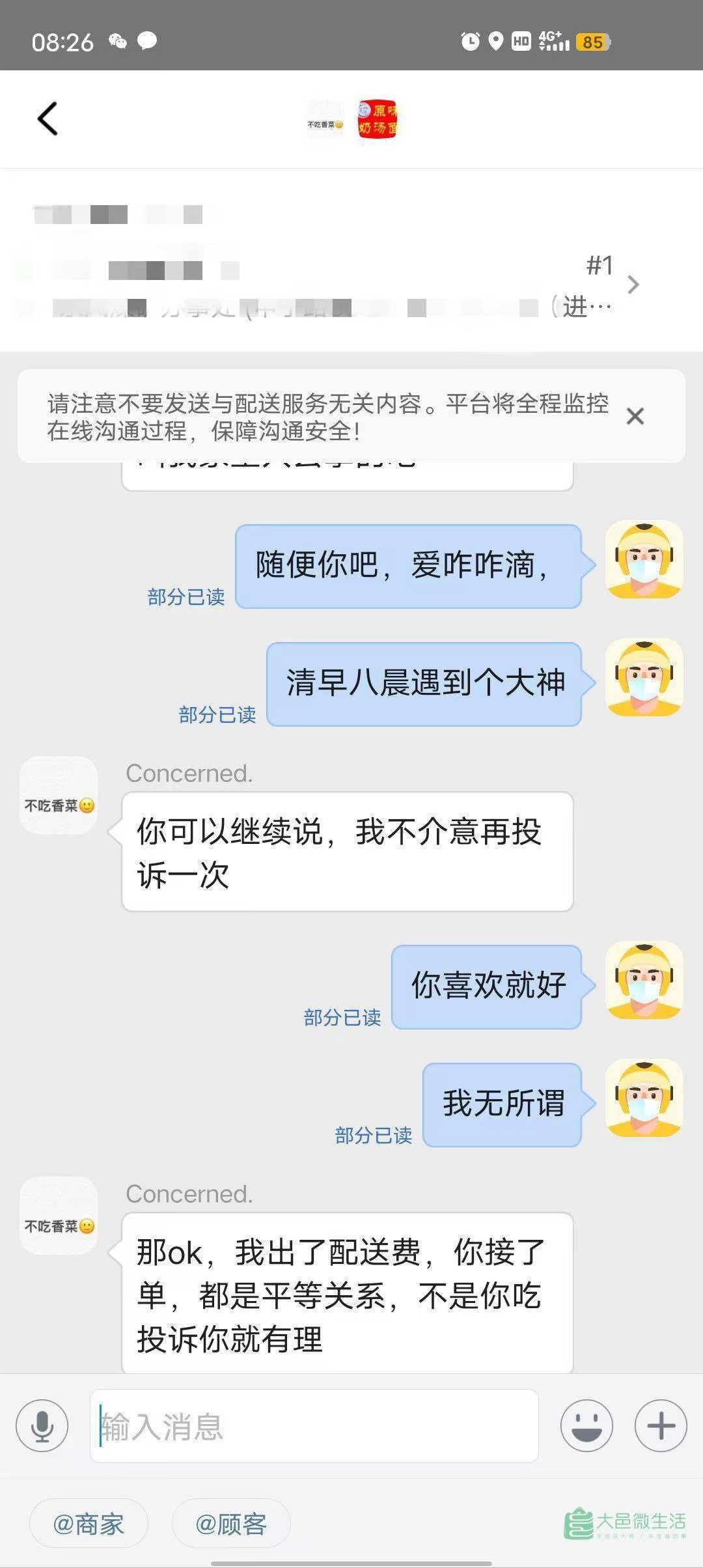The height and width of the screenshot is (1568, 703).
Task: Mention the customer with @顾客
Action: [x=231, y=1524]
